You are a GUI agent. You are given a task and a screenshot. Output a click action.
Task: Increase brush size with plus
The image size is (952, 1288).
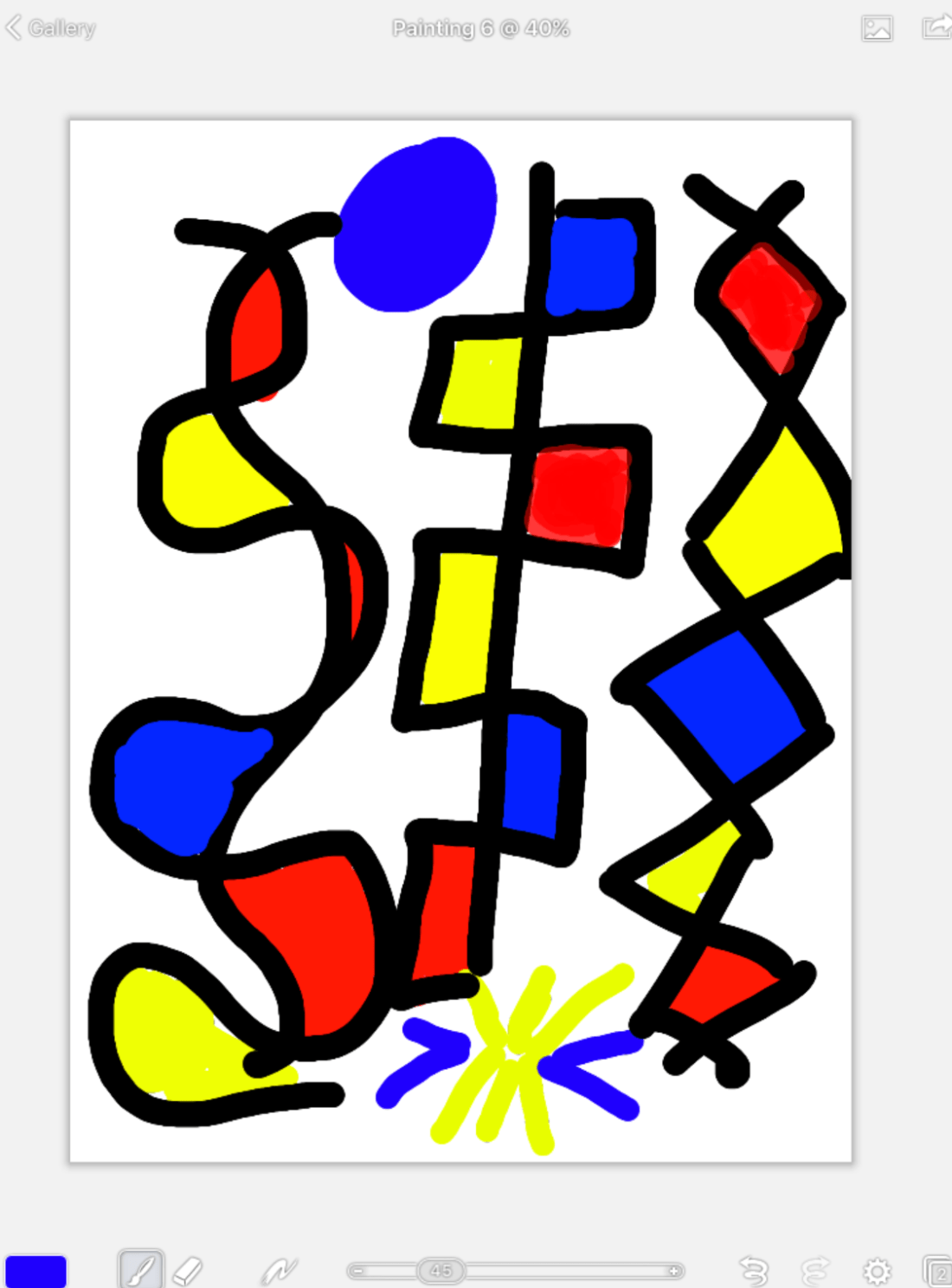(x=673, y=1271)
